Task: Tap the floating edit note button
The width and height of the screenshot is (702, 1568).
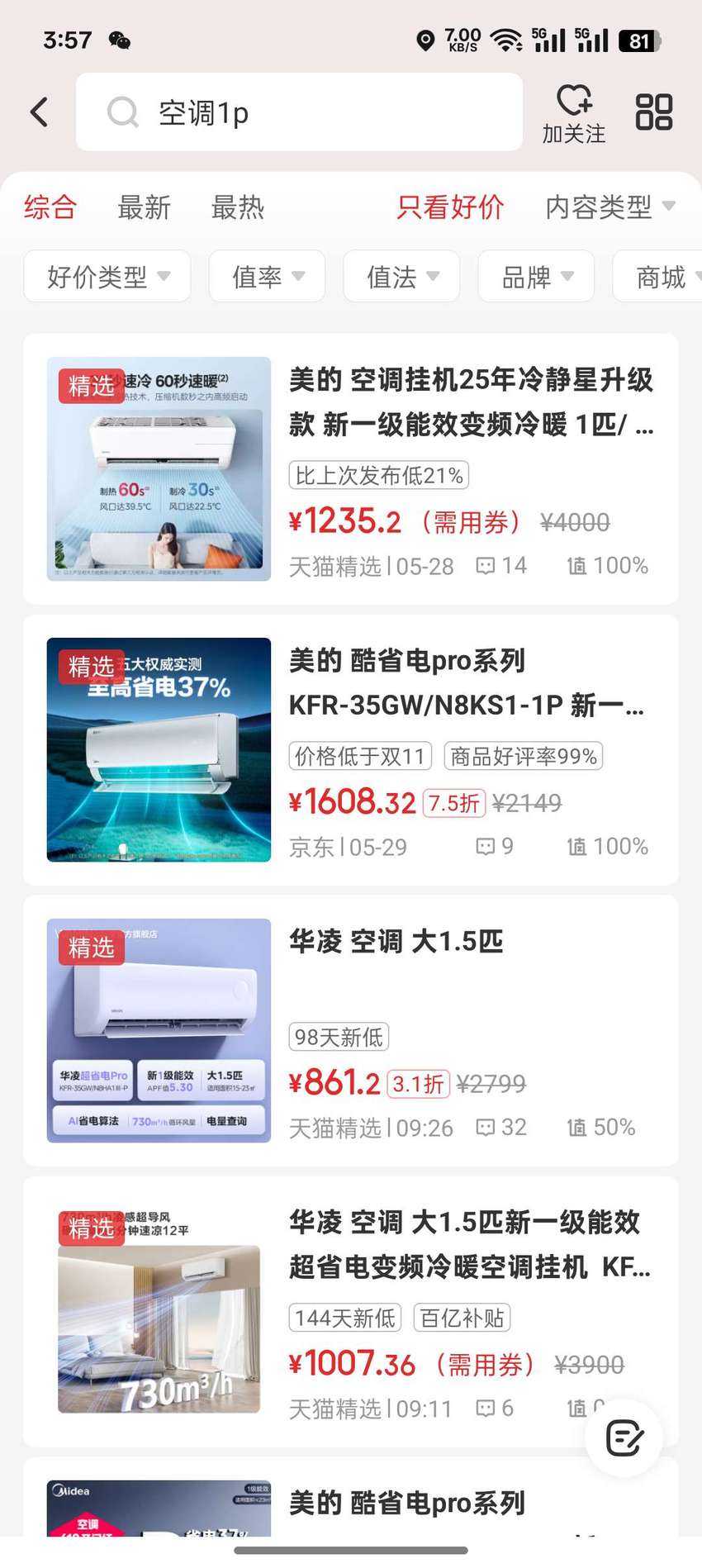Action: 624,1437
